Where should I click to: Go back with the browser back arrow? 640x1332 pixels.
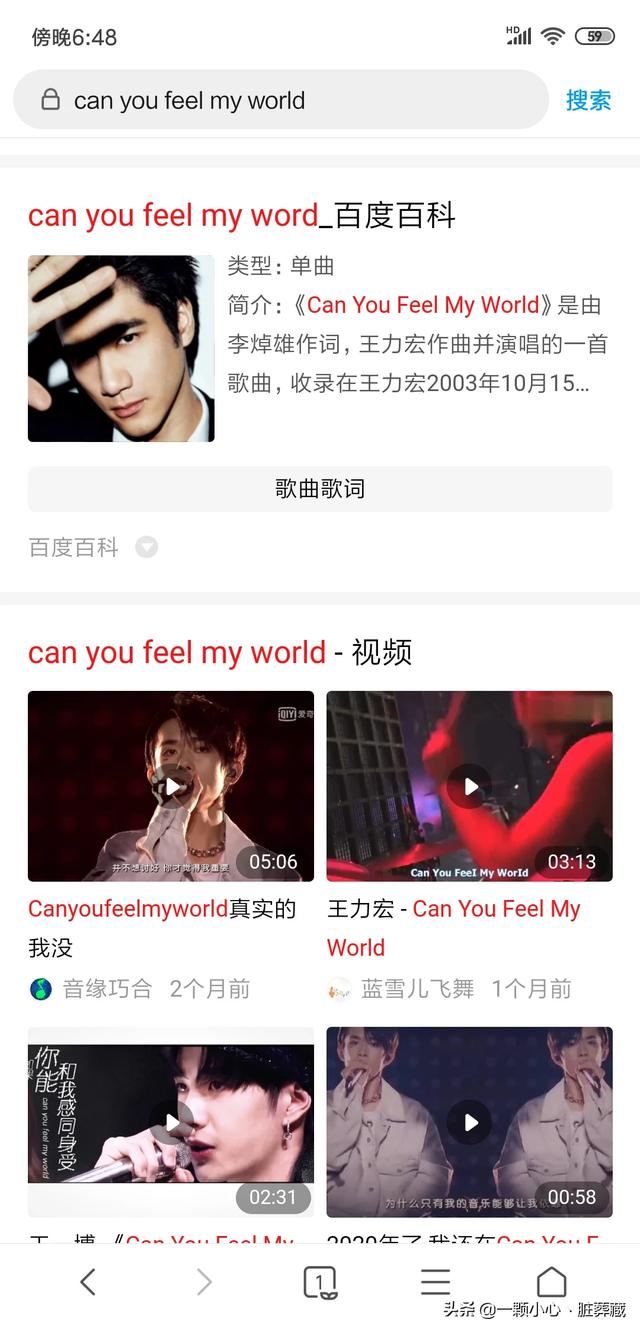coord(88,1281)
